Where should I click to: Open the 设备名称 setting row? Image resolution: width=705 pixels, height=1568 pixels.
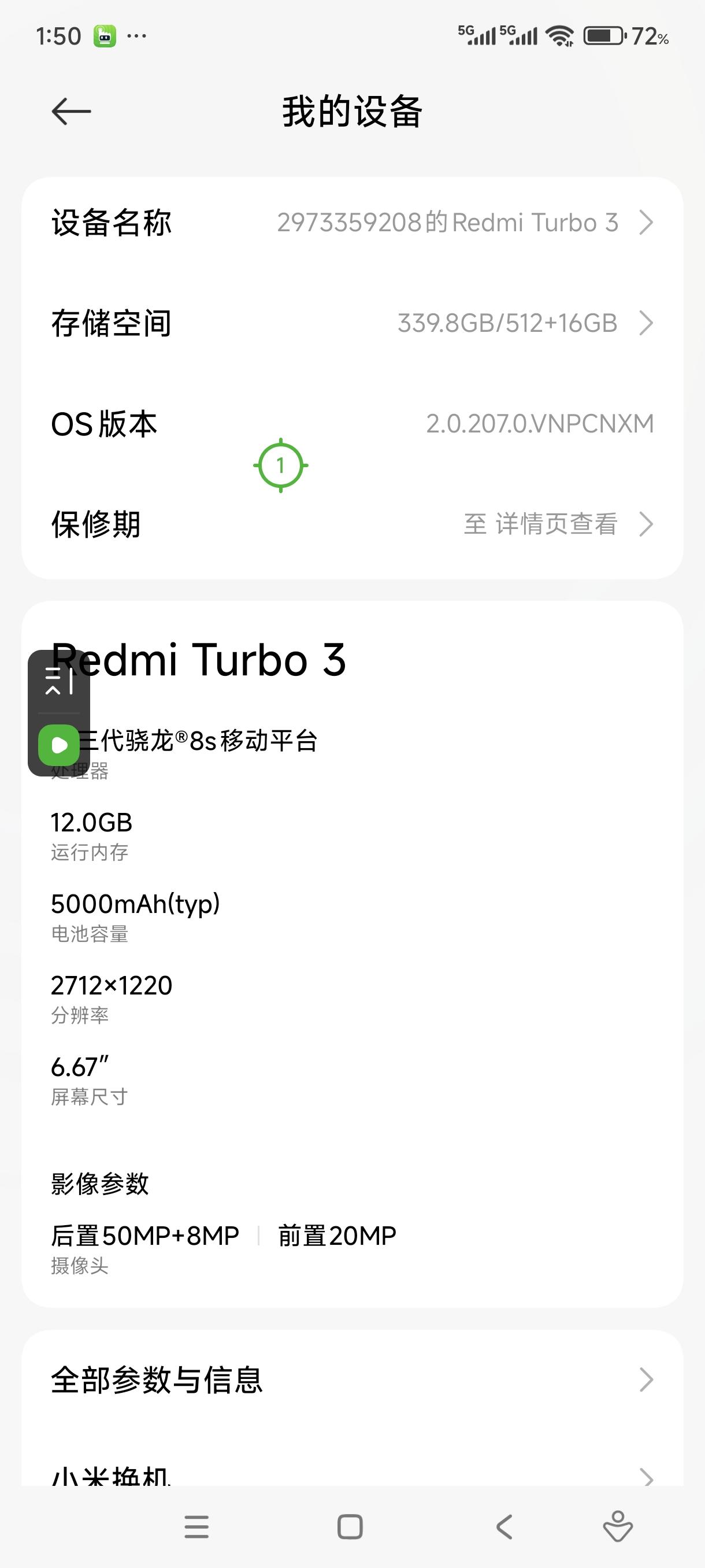(x=352, y=223)
